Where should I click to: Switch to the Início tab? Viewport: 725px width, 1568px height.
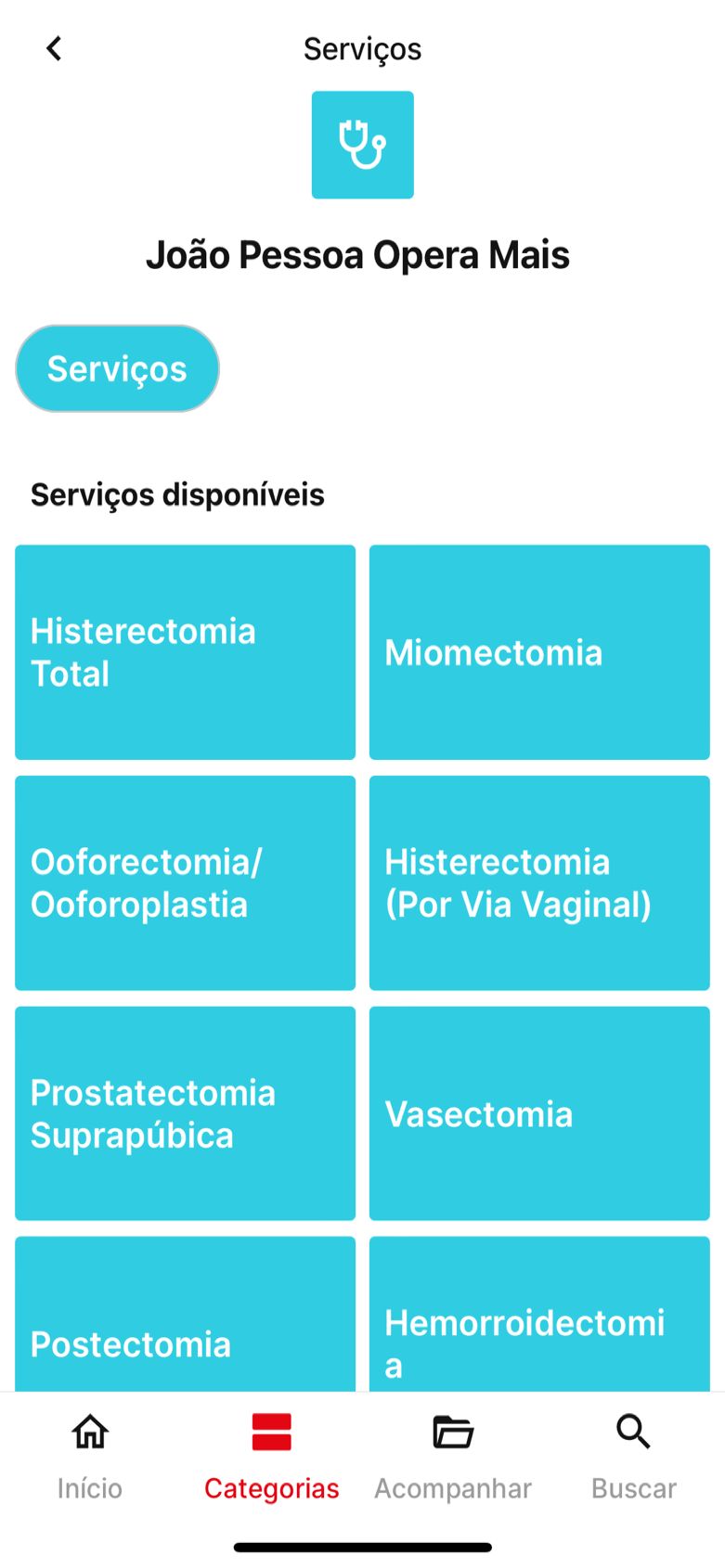(90, 1457)
